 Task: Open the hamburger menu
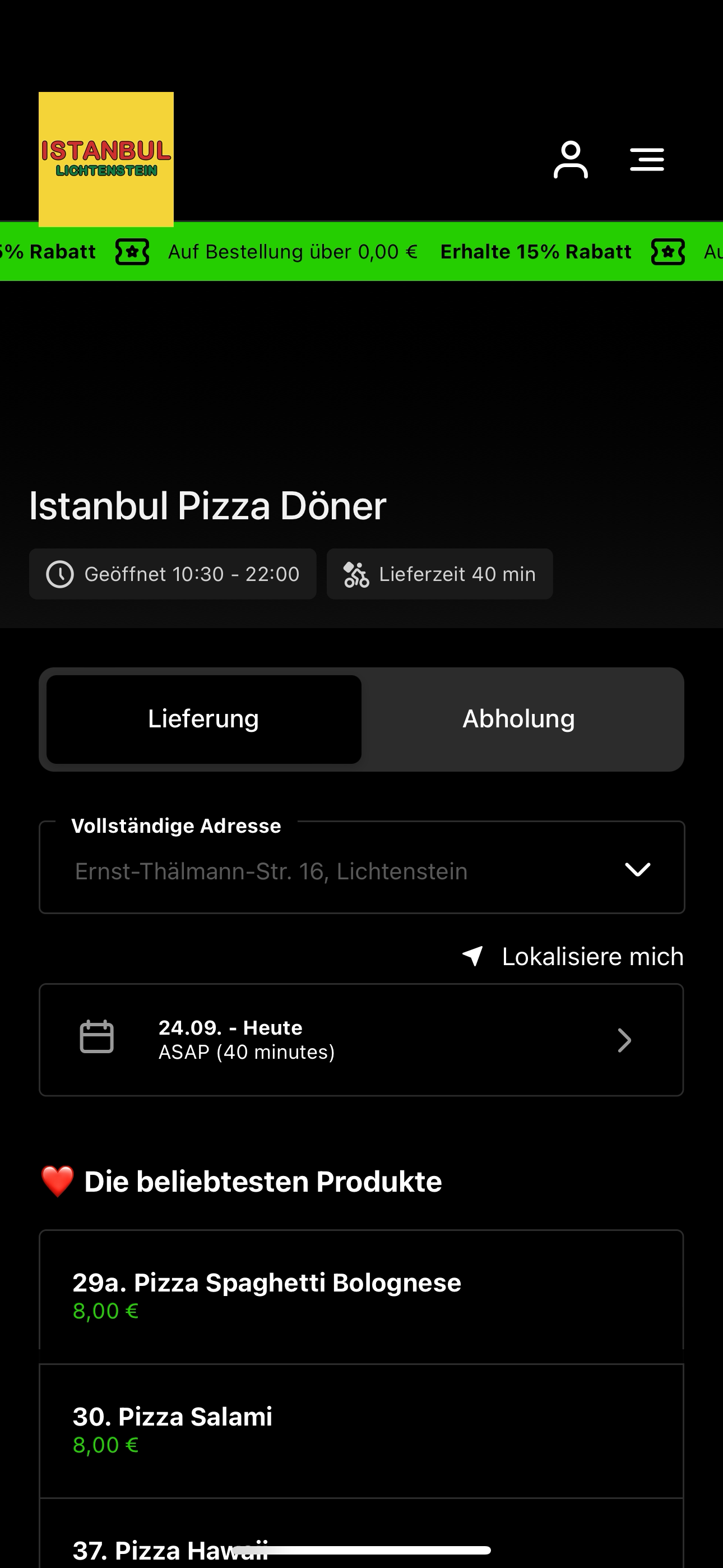pos(647,159)
